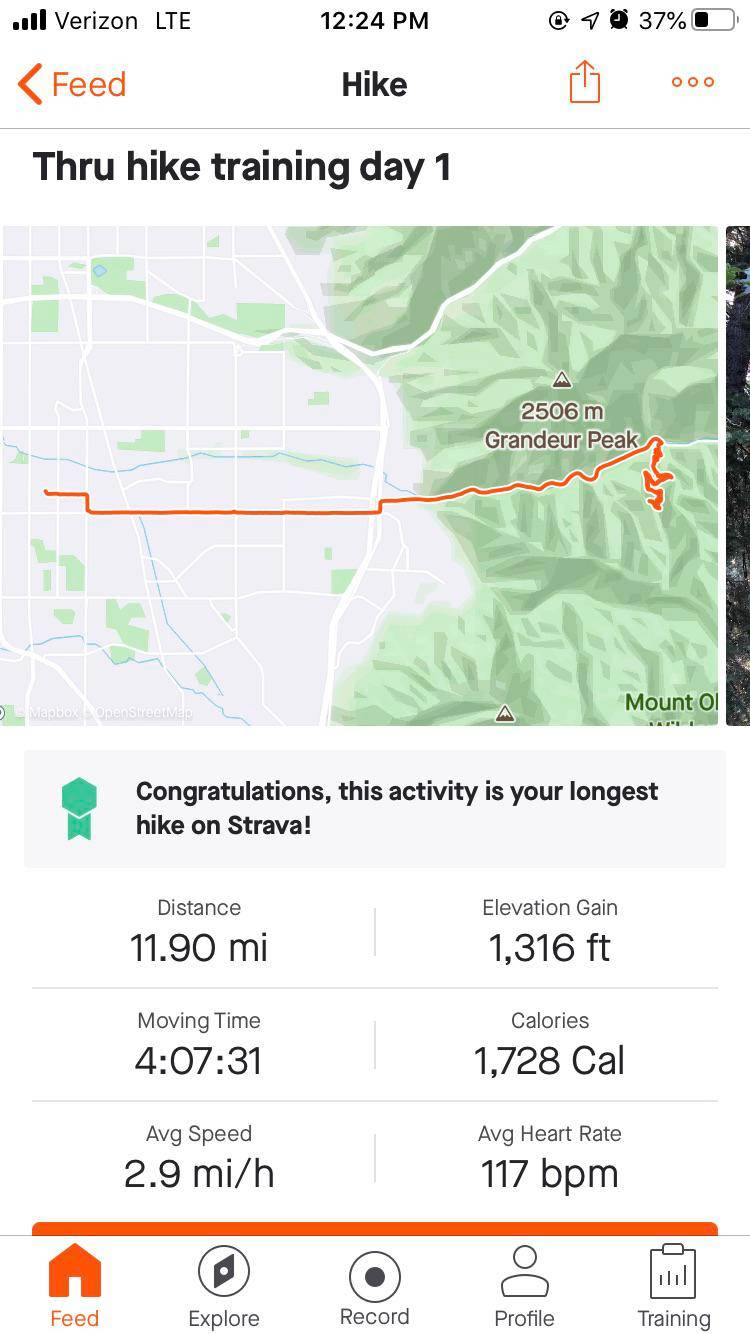Tap the Record activity icon
The width and height of the screenshot is (750, 1334).
[x=374, y=1270]
